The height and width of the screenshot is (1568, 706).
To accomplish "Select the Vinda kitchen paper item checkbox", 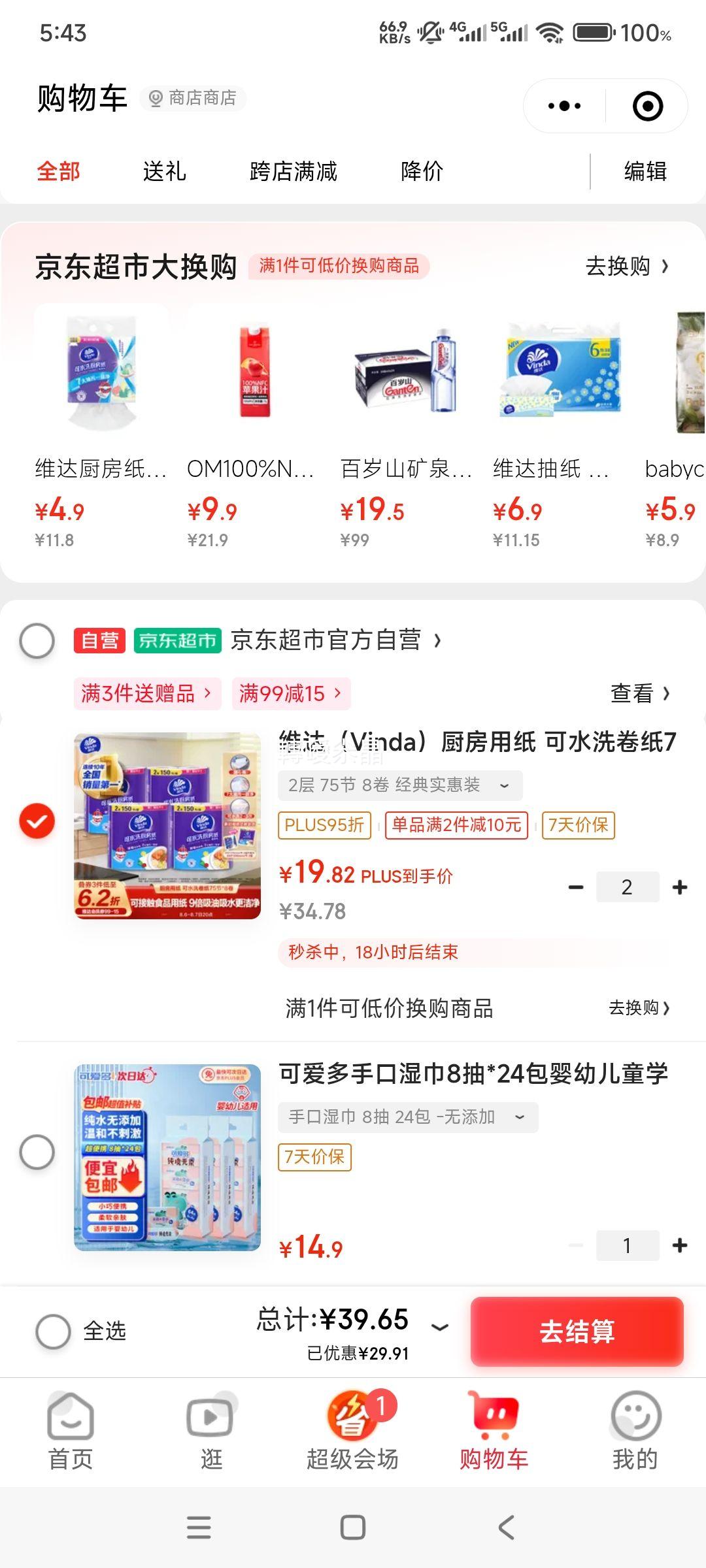I will (38, 821).
